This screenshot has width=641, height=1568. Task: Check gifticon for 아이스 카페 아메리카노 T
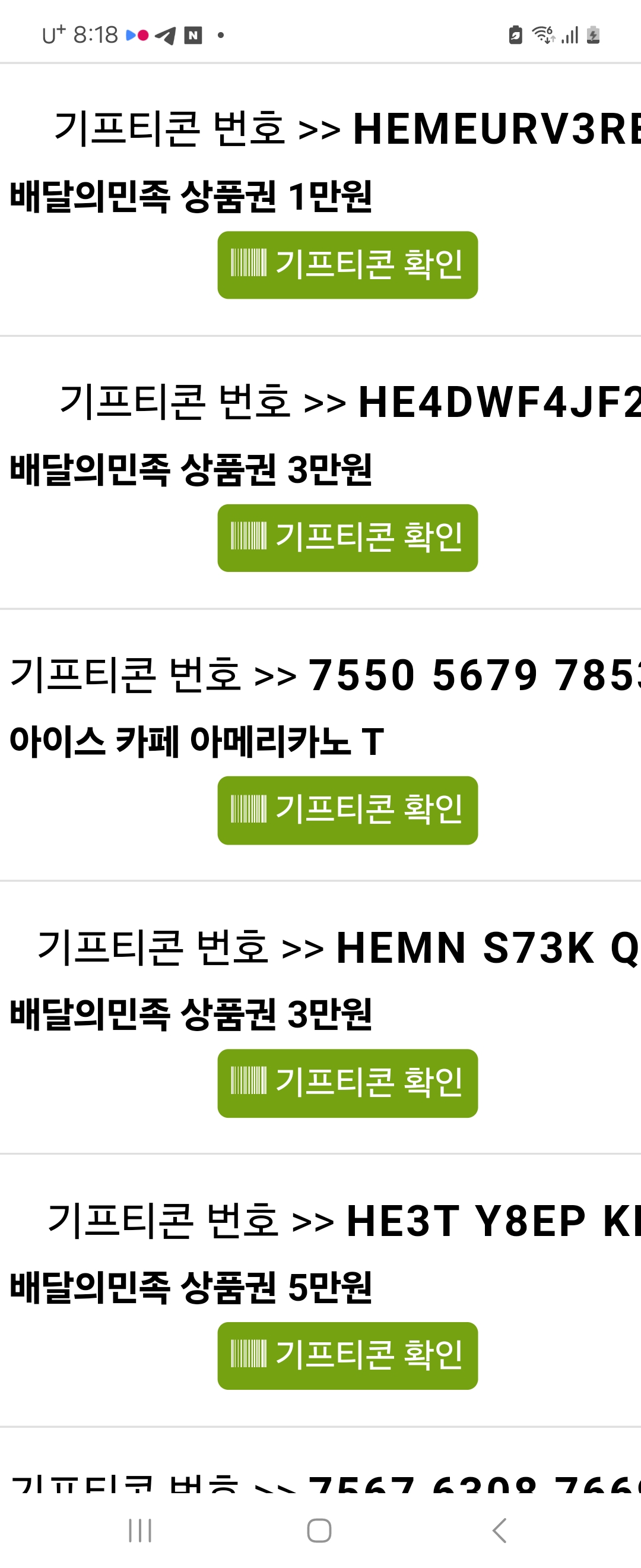click(x=347, y=810)
